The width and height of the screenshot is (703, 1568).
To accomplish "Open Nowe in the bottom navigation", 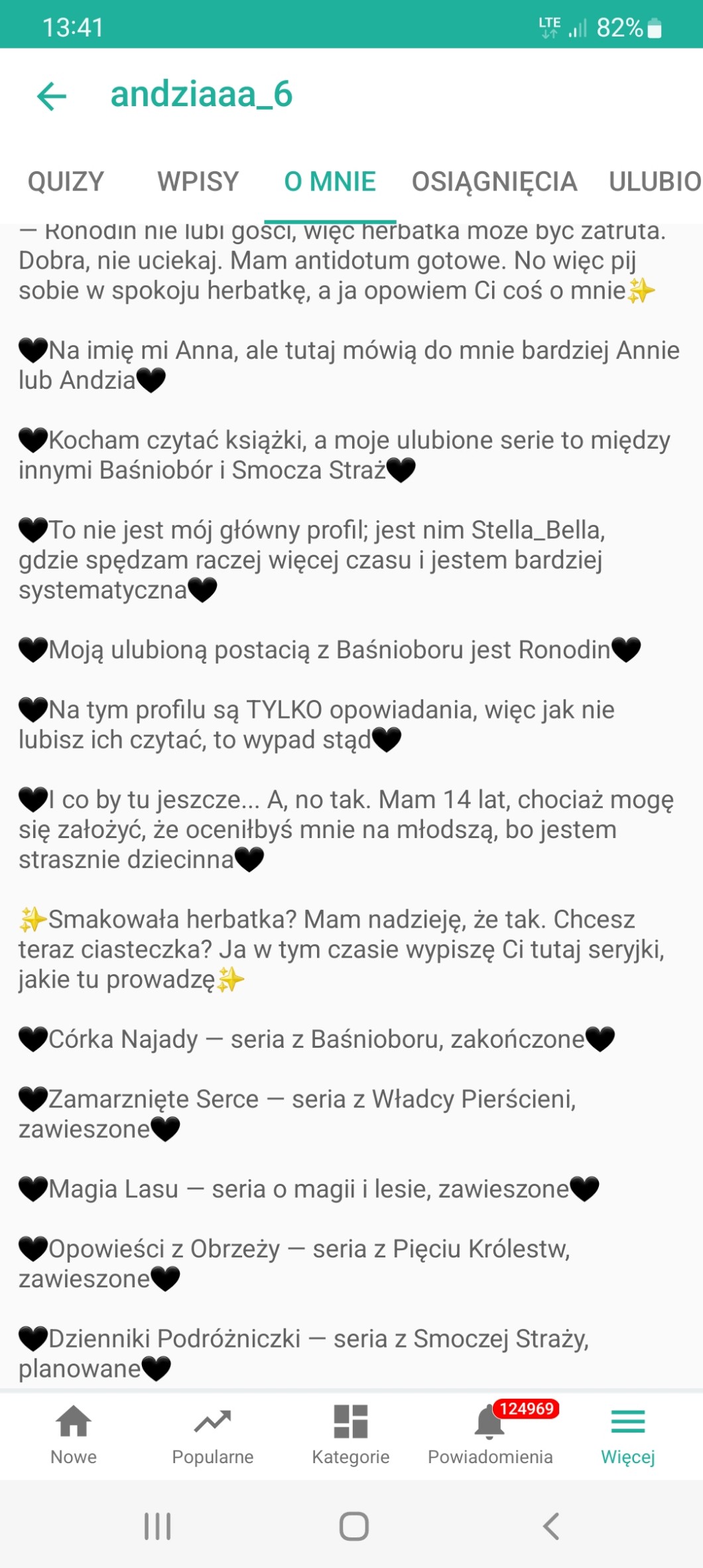I will pyautogui.click(x=74, y=1434).
